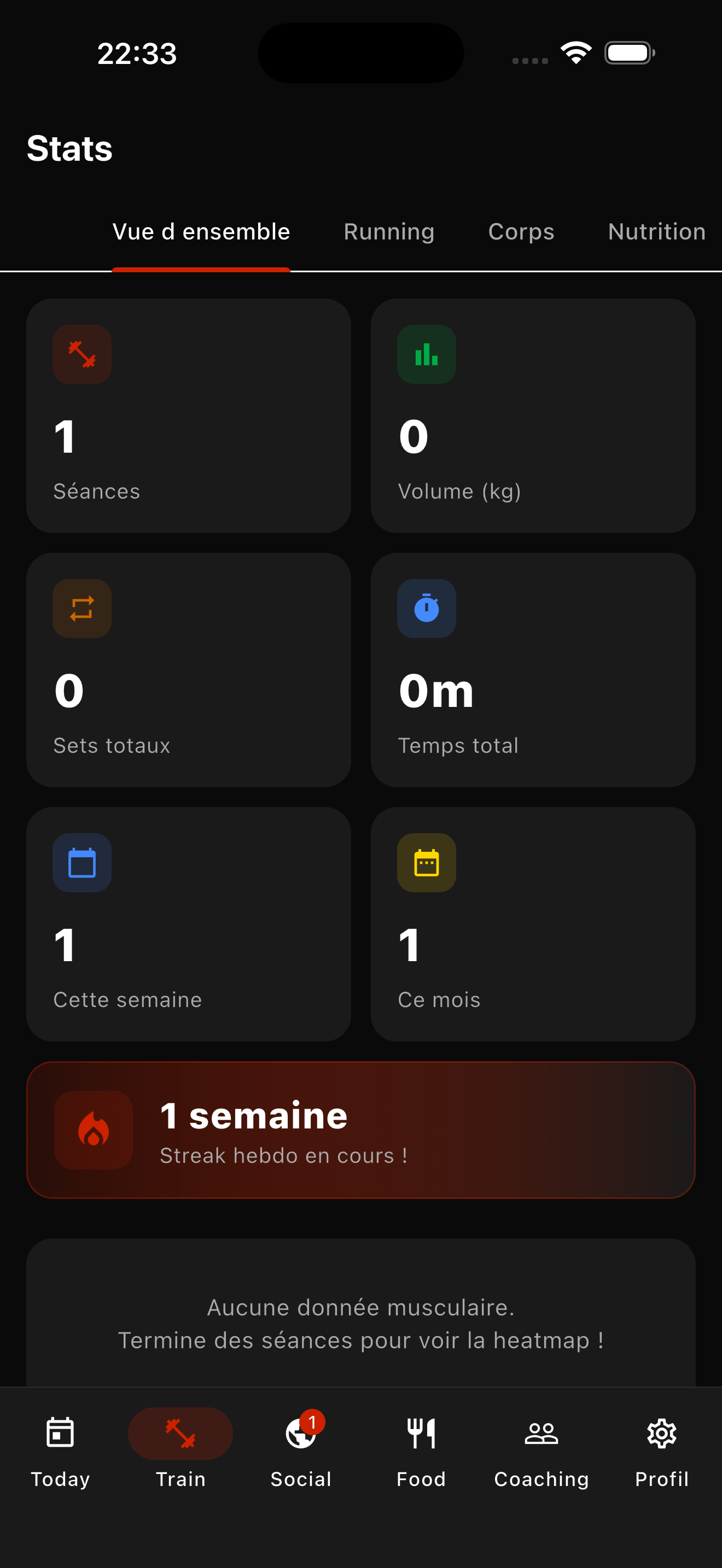The height and width of the screenshot is (1568, 722).
Task: Switch to the Food section
Action: [x=421, y=1451]
